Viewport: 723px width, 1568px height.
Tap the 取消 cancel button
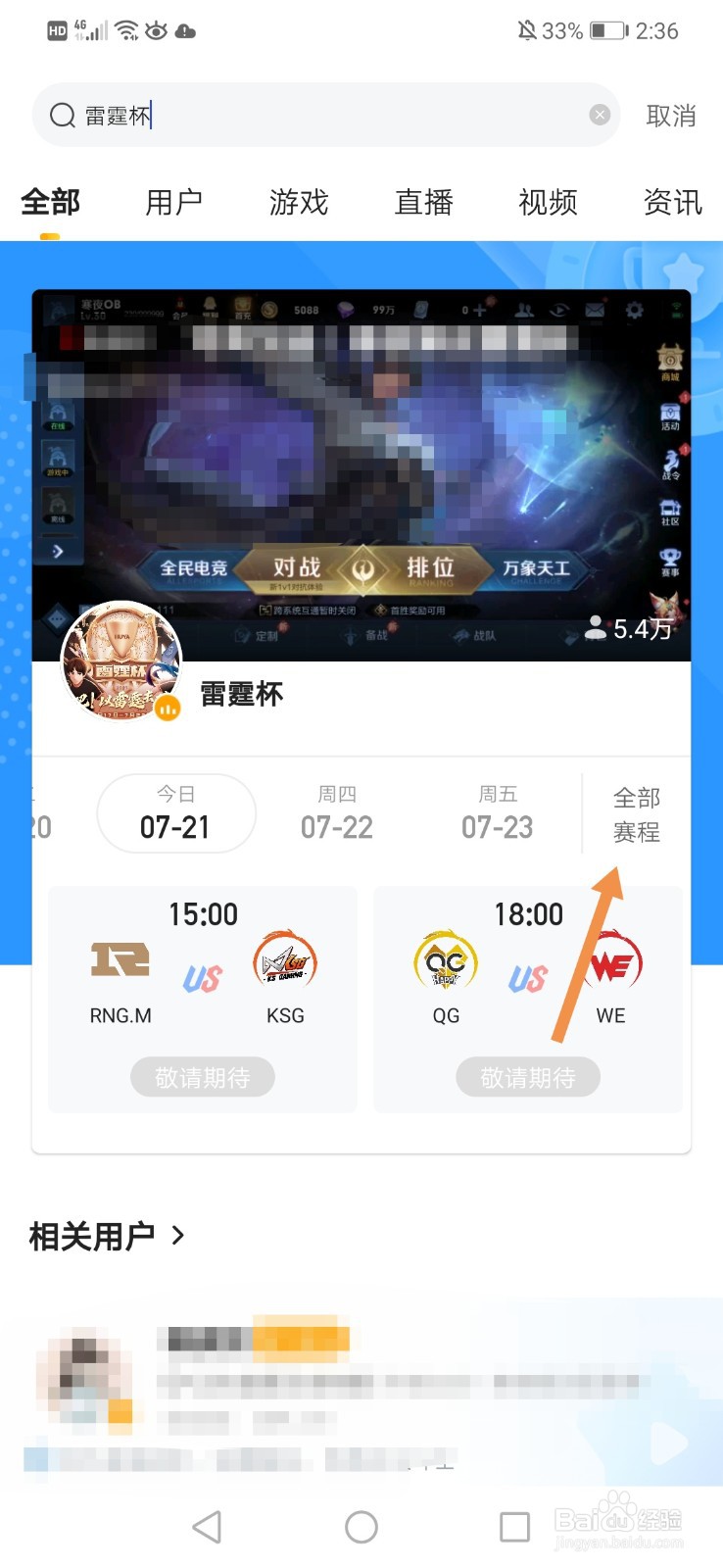coord(672,116)
